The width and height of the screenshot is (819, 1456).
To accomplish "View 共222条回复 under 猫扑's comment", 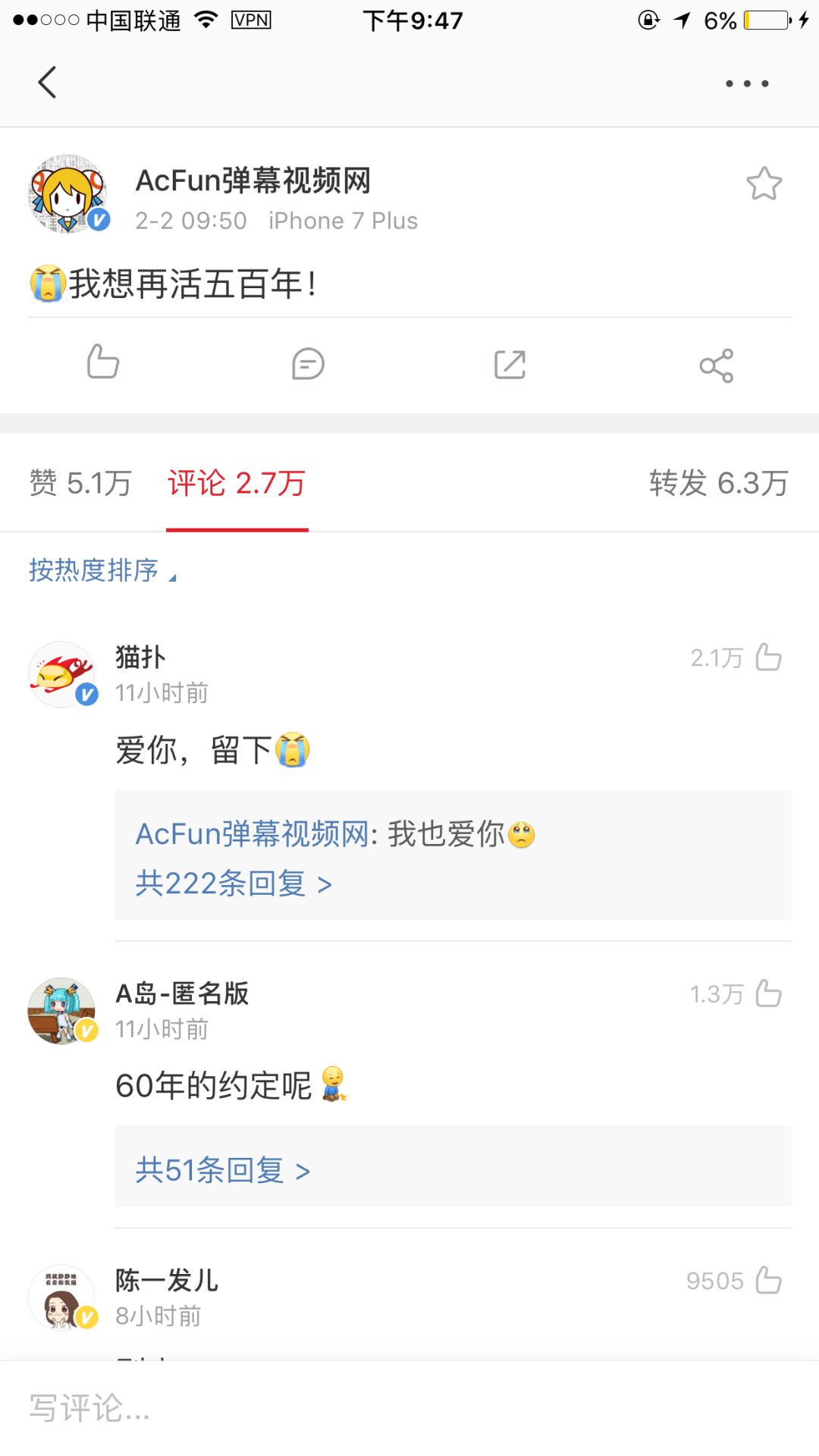I will 234,883.
